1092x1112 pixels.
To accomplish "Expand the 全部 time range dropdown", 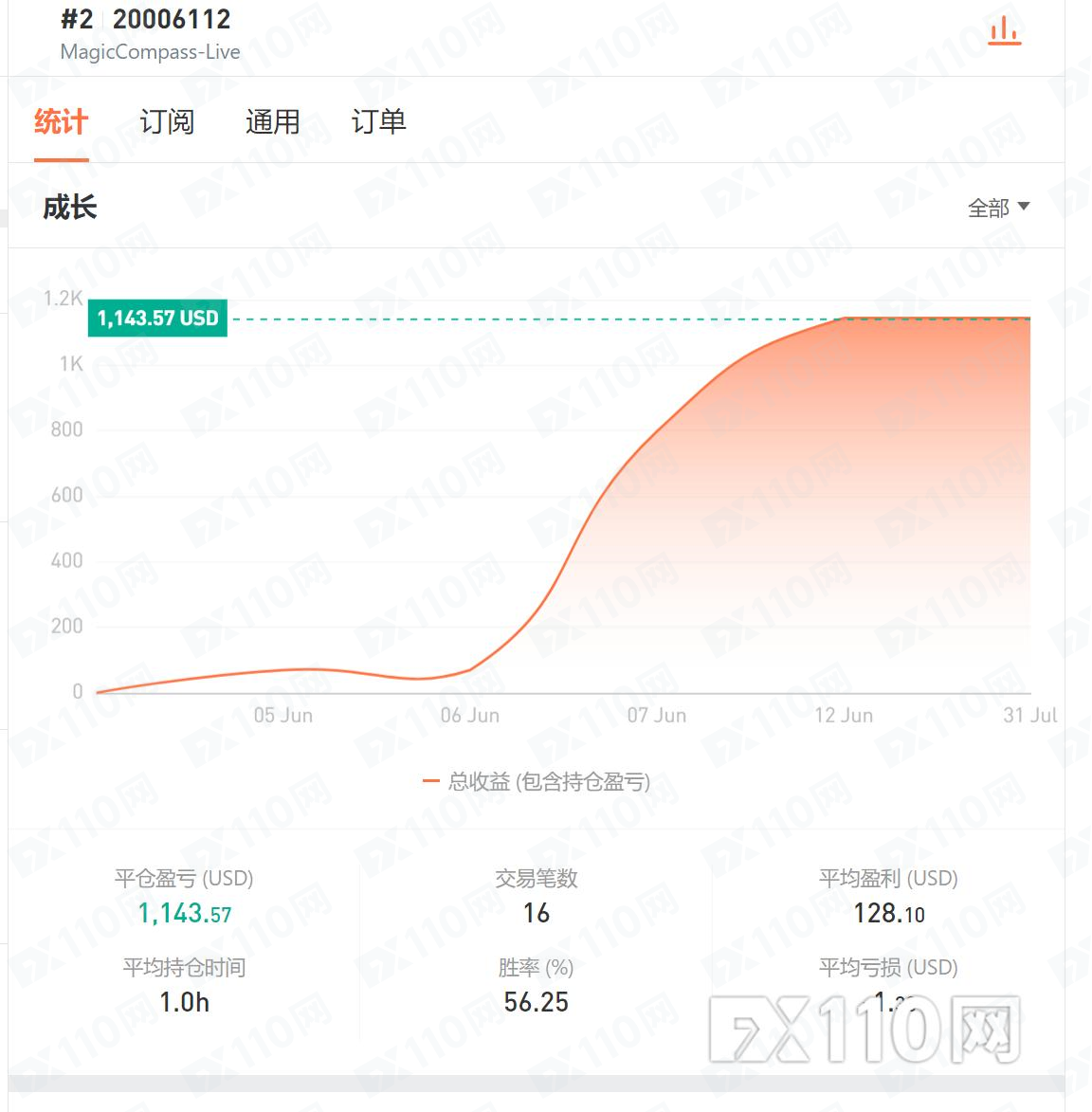I will (998, 208).
